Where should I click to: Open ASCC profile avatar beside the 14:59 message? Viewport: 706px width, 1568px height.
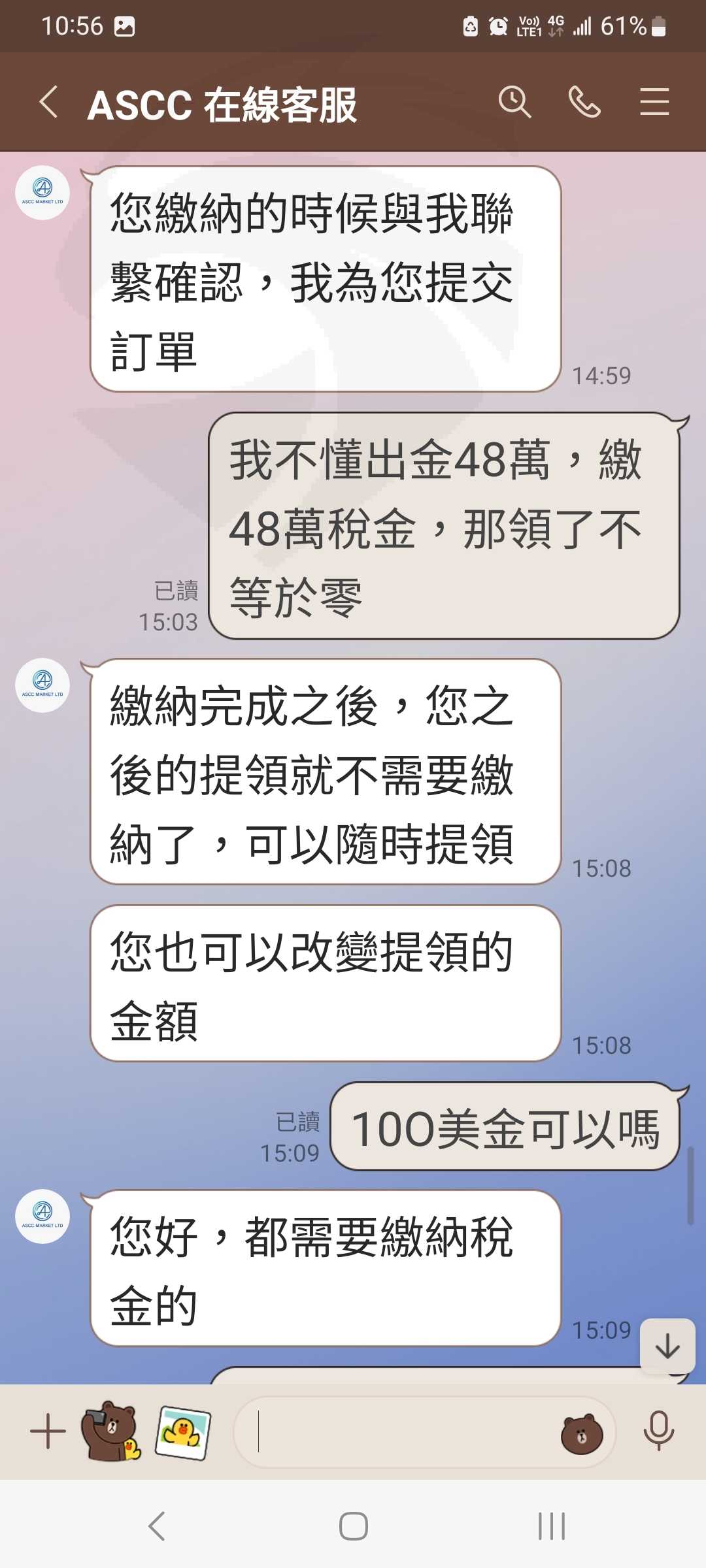[42, 193]
